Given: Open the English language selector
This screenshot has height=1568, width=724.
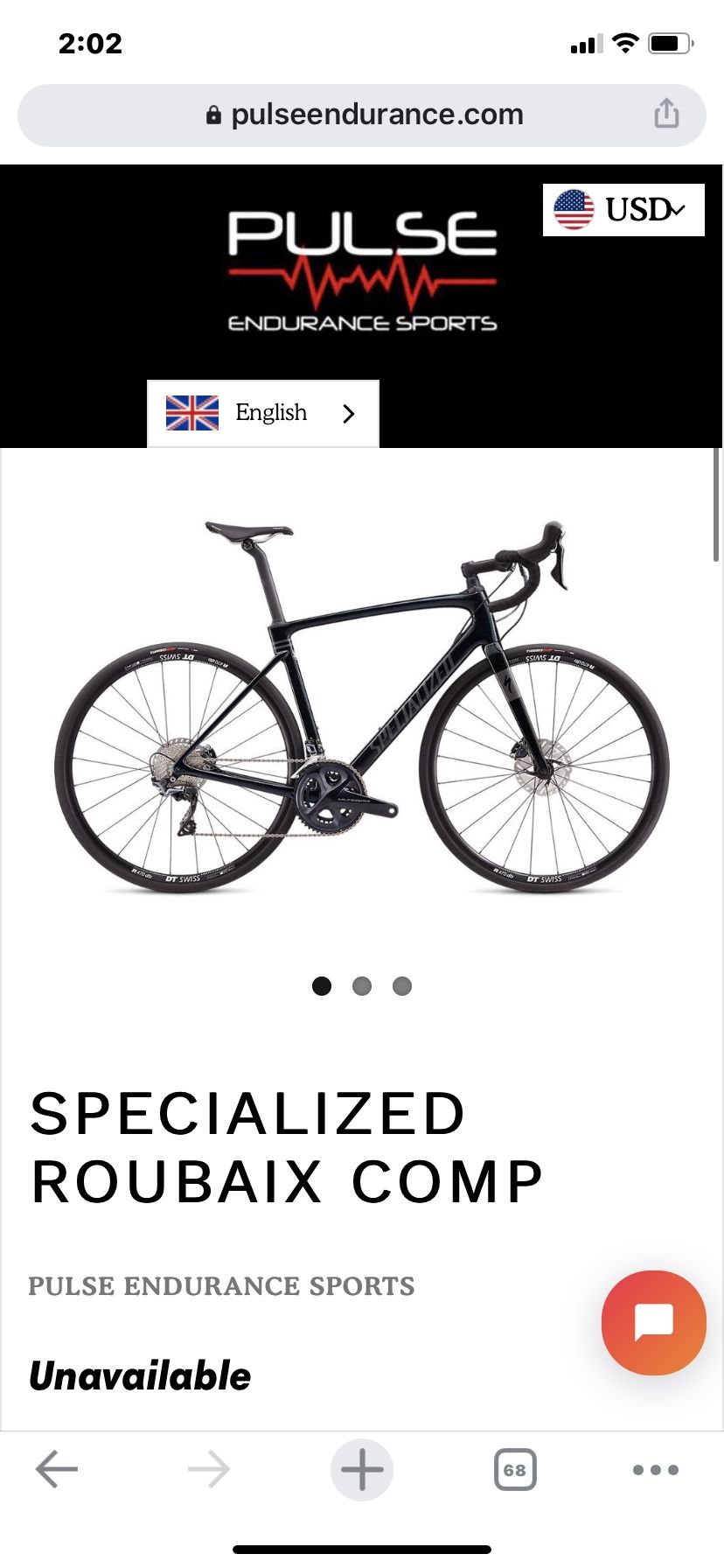Looking at the screenshot, I should click(263, 413).
